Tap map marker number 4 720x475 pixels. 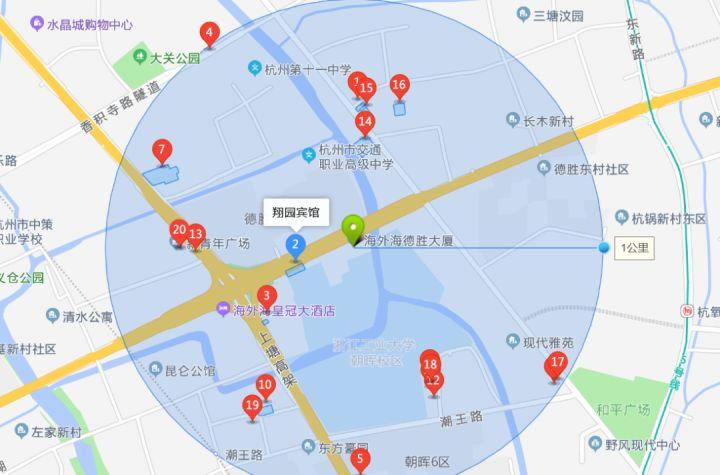(209, 33)
